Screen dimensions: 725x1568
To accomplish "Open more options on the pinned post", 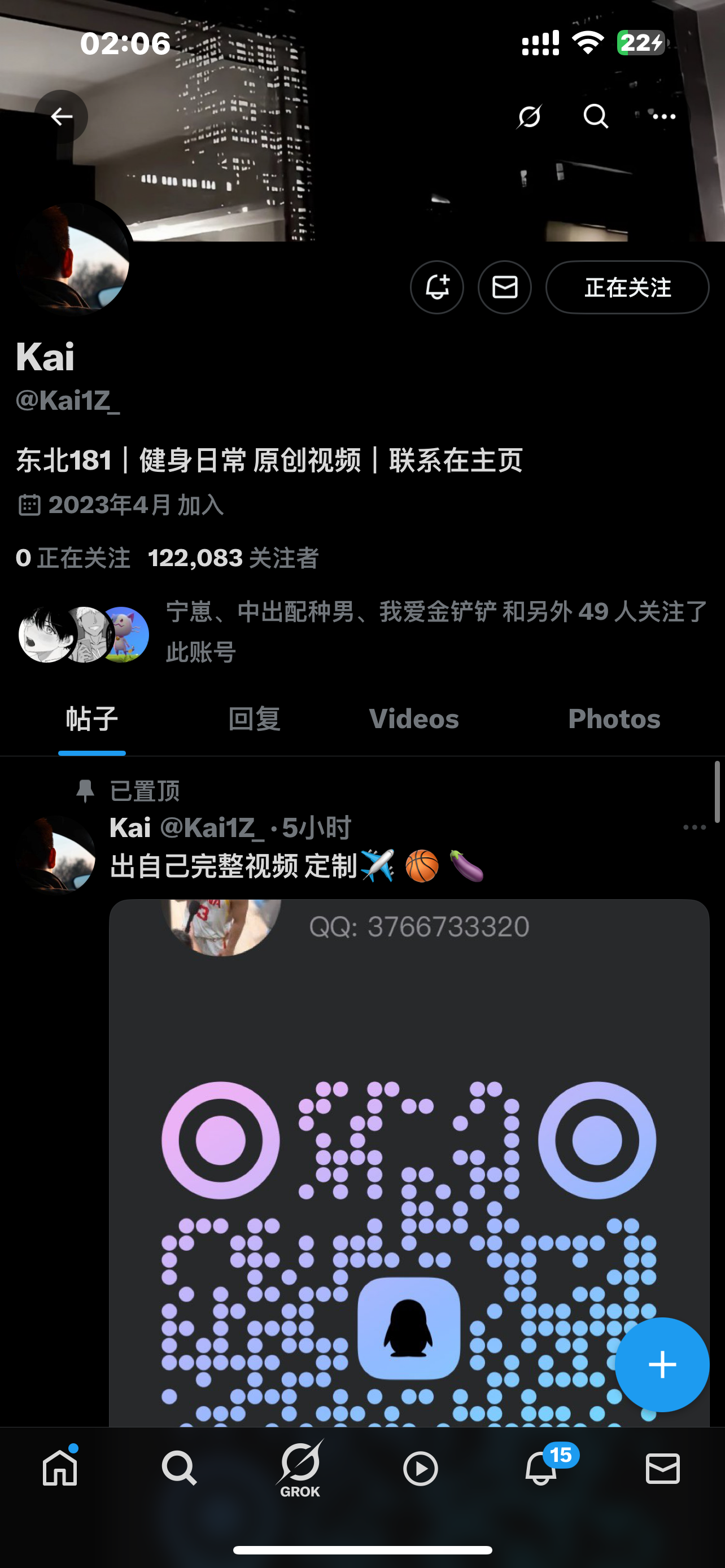I will click(695, 827).
